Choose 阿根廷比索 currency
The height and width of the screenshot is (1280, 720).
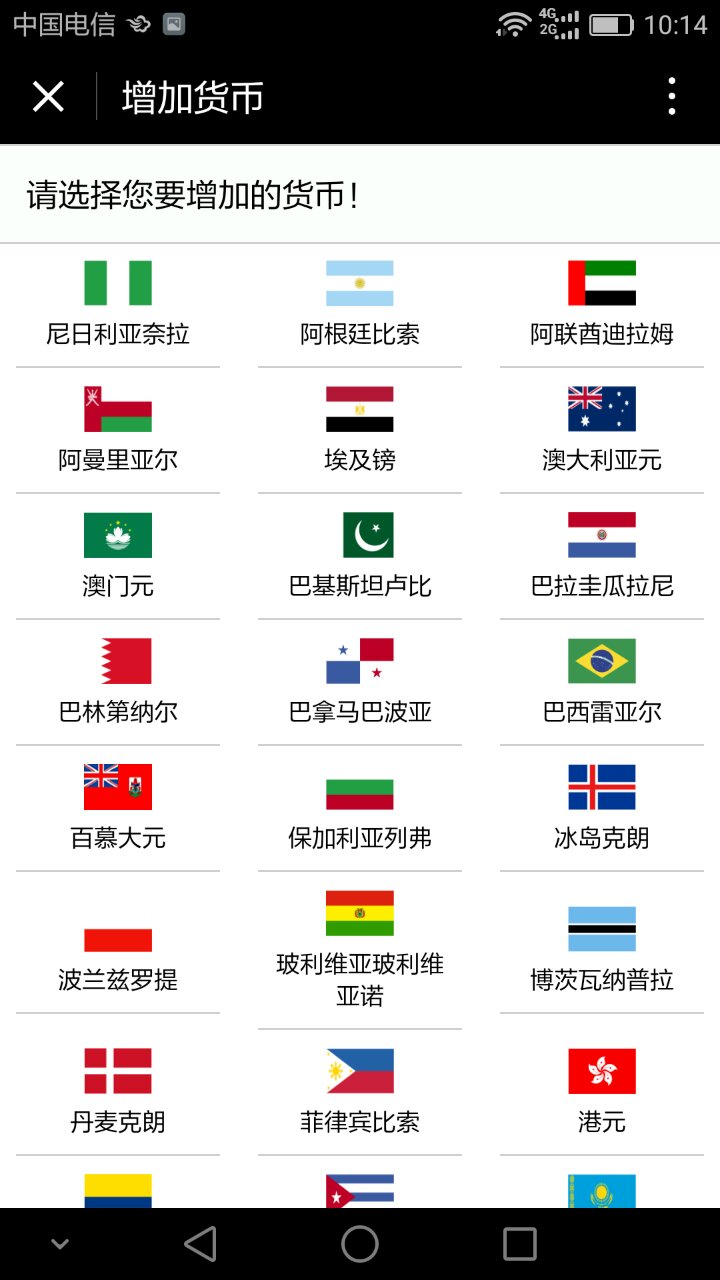360,304
